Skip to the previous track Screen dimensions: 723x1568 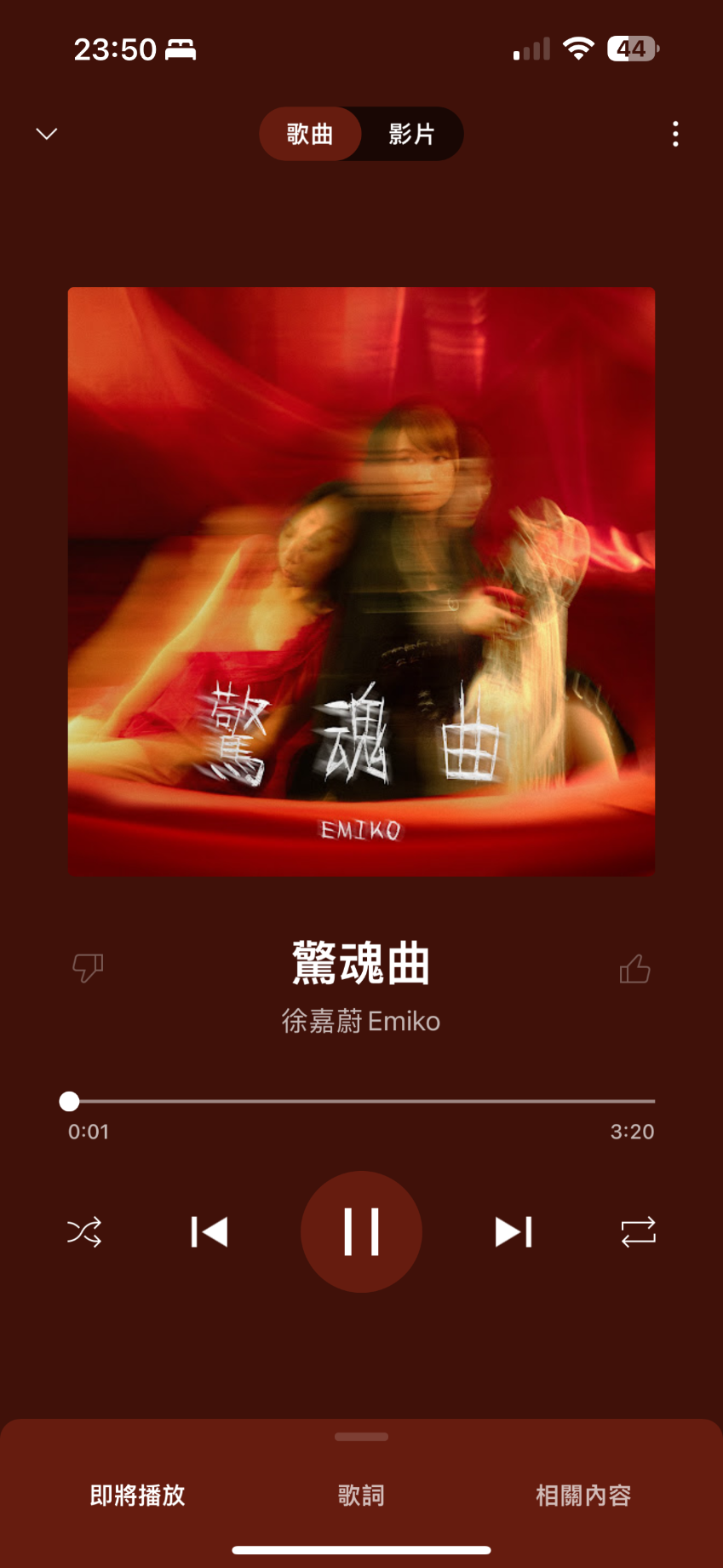209,1231
